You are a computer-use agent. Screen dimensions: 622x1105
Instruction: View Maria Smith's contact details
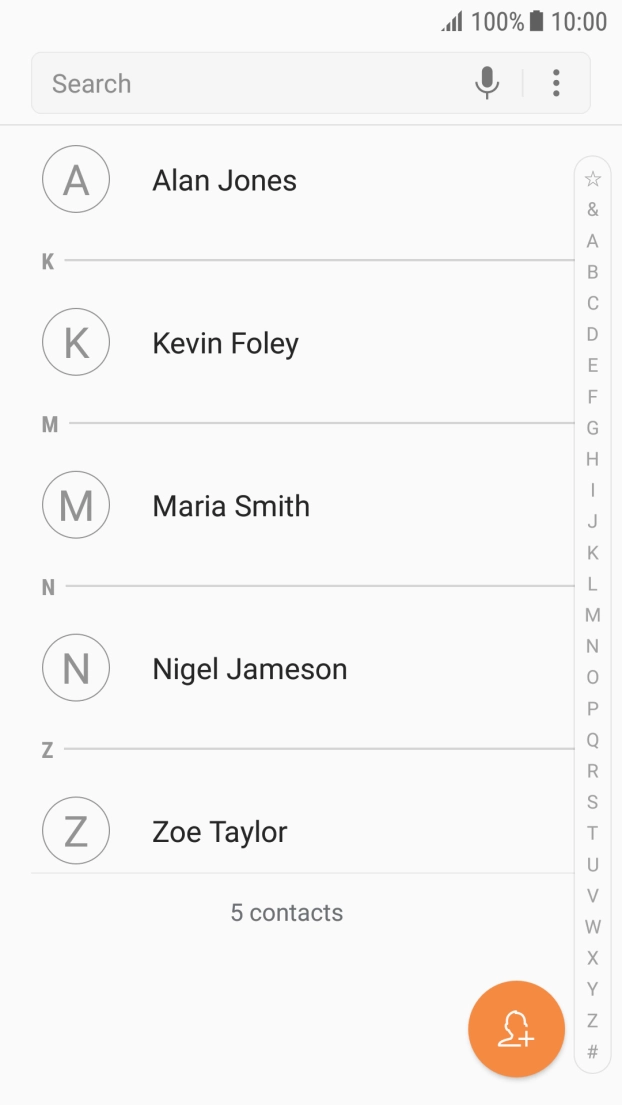303,505
